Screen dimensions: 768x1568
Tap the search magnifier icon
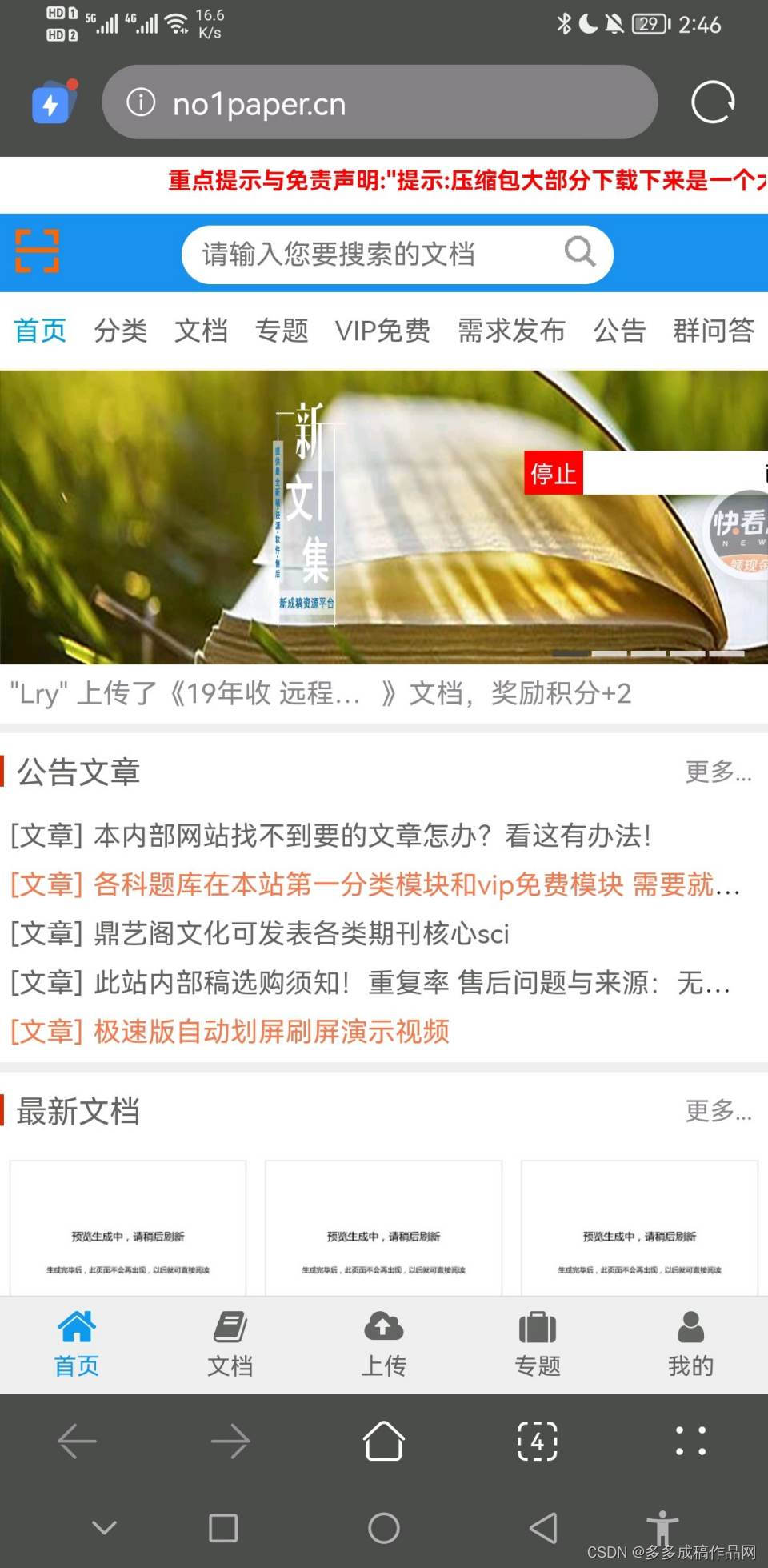pyautogui.click(x=579, y=253)
